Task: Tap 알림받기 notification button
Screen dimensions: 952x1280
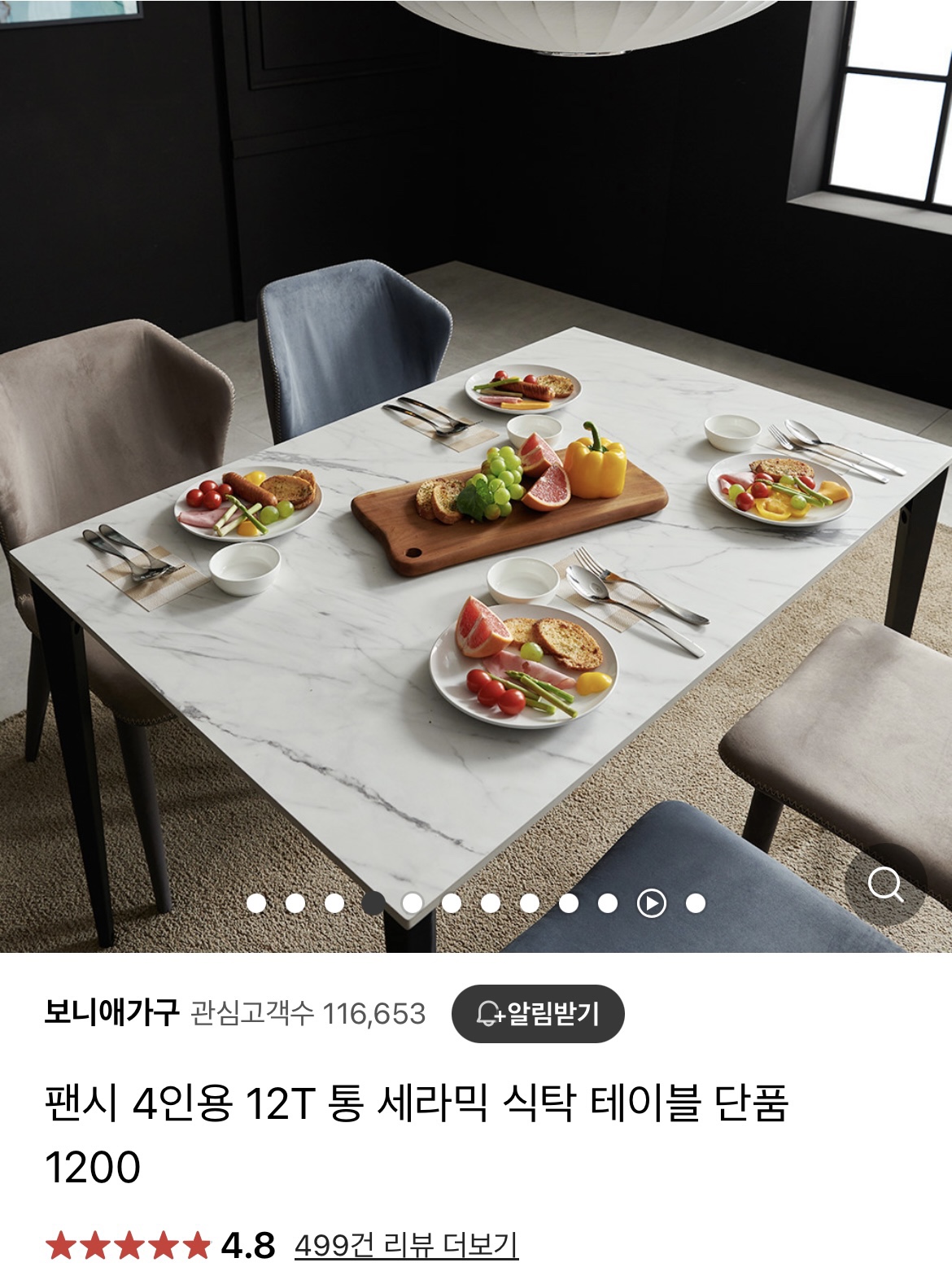Action: tap(538, 1013)
